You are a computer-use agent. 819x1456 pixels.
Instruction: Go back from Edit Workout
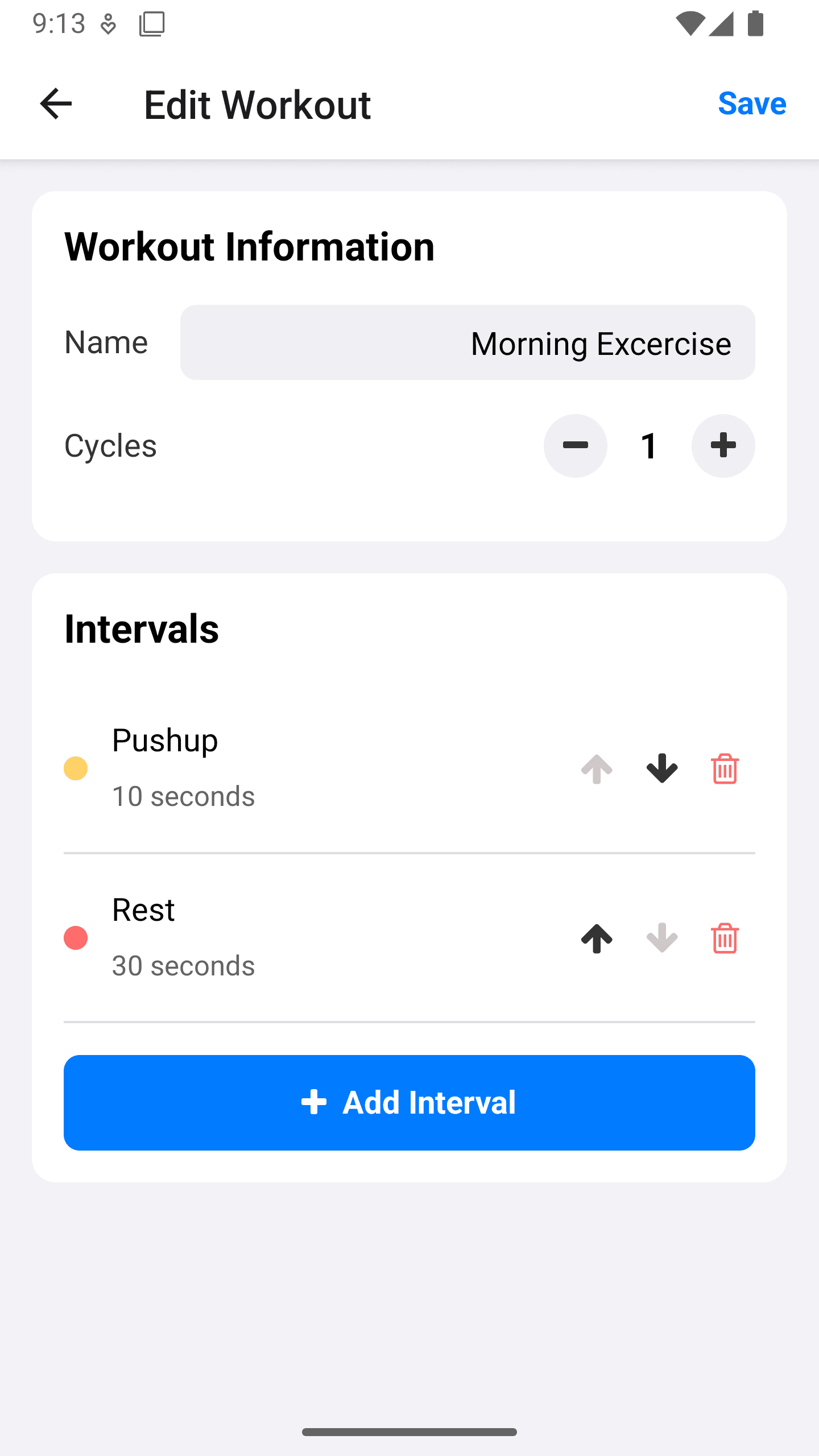tap(56, 104)
